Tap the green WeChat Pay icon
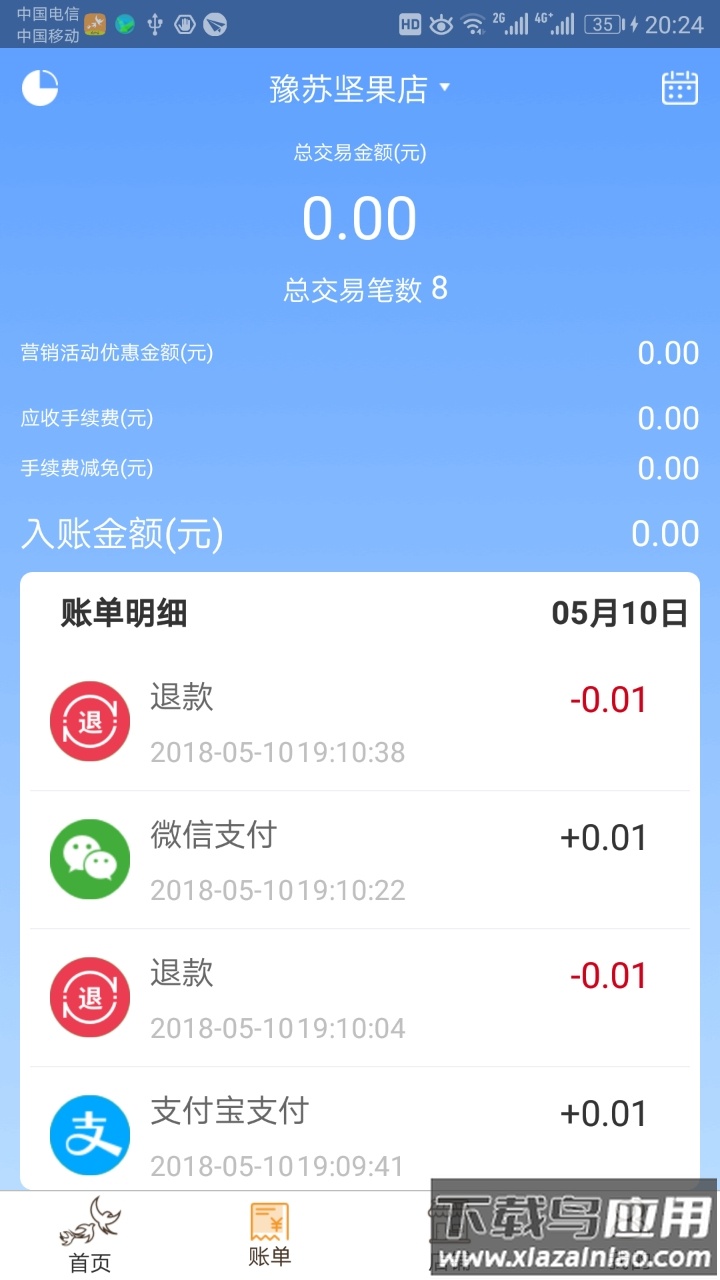 90,858
